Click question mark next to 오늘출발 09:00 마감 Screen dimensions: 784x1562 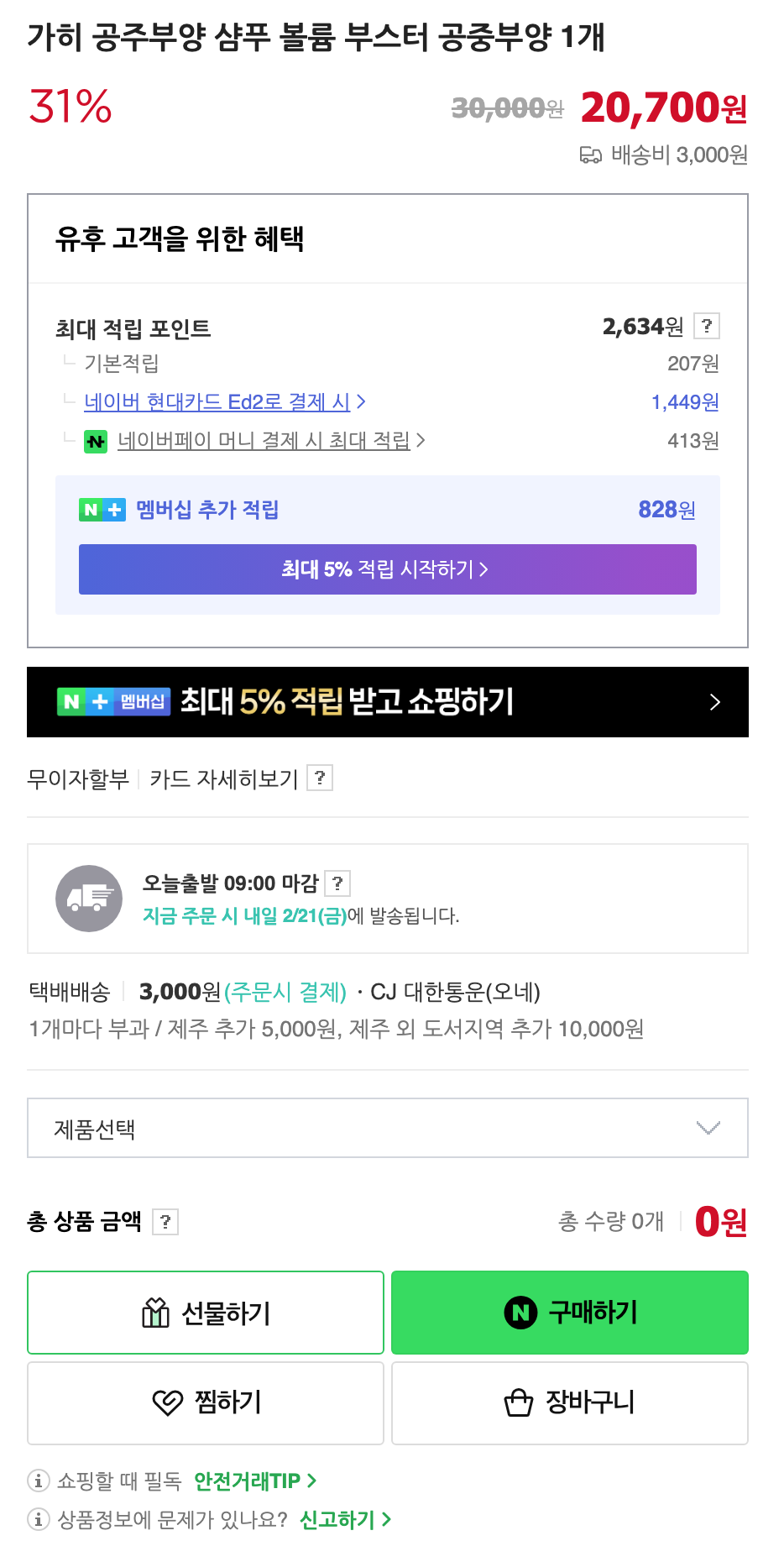(338, 883)
